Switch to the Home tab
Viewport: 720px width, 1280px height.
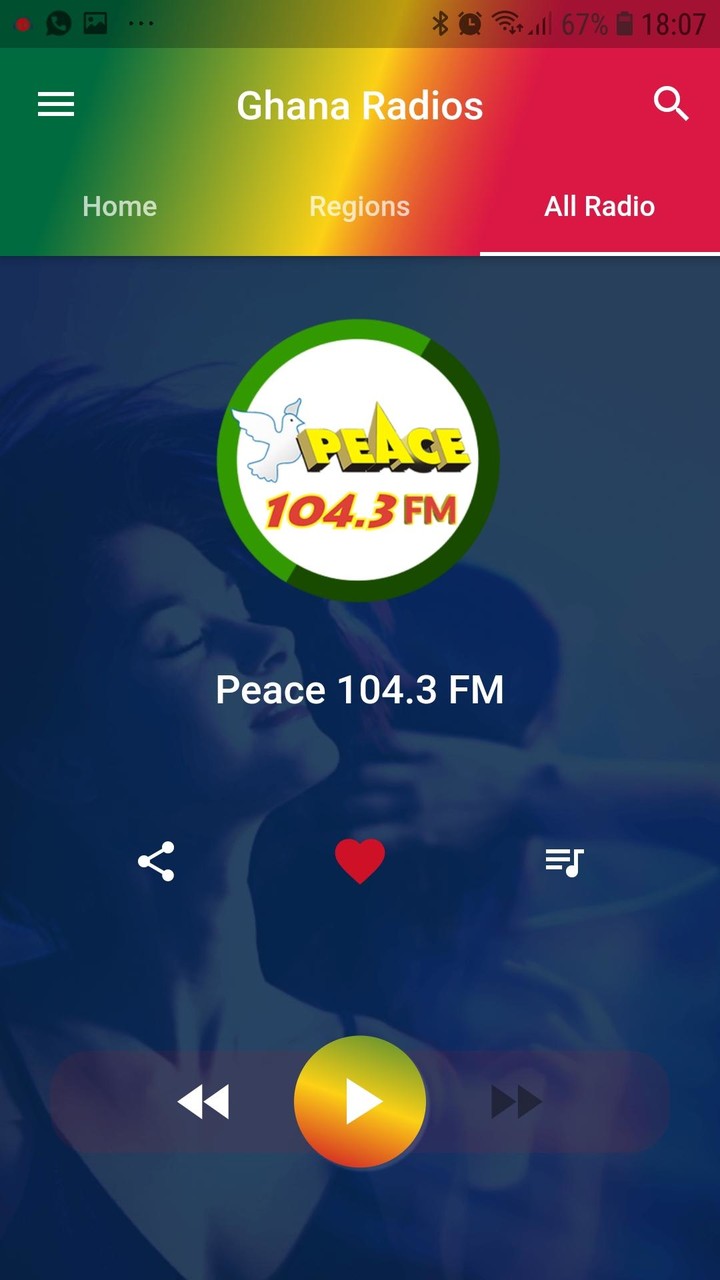pos(119,206)
